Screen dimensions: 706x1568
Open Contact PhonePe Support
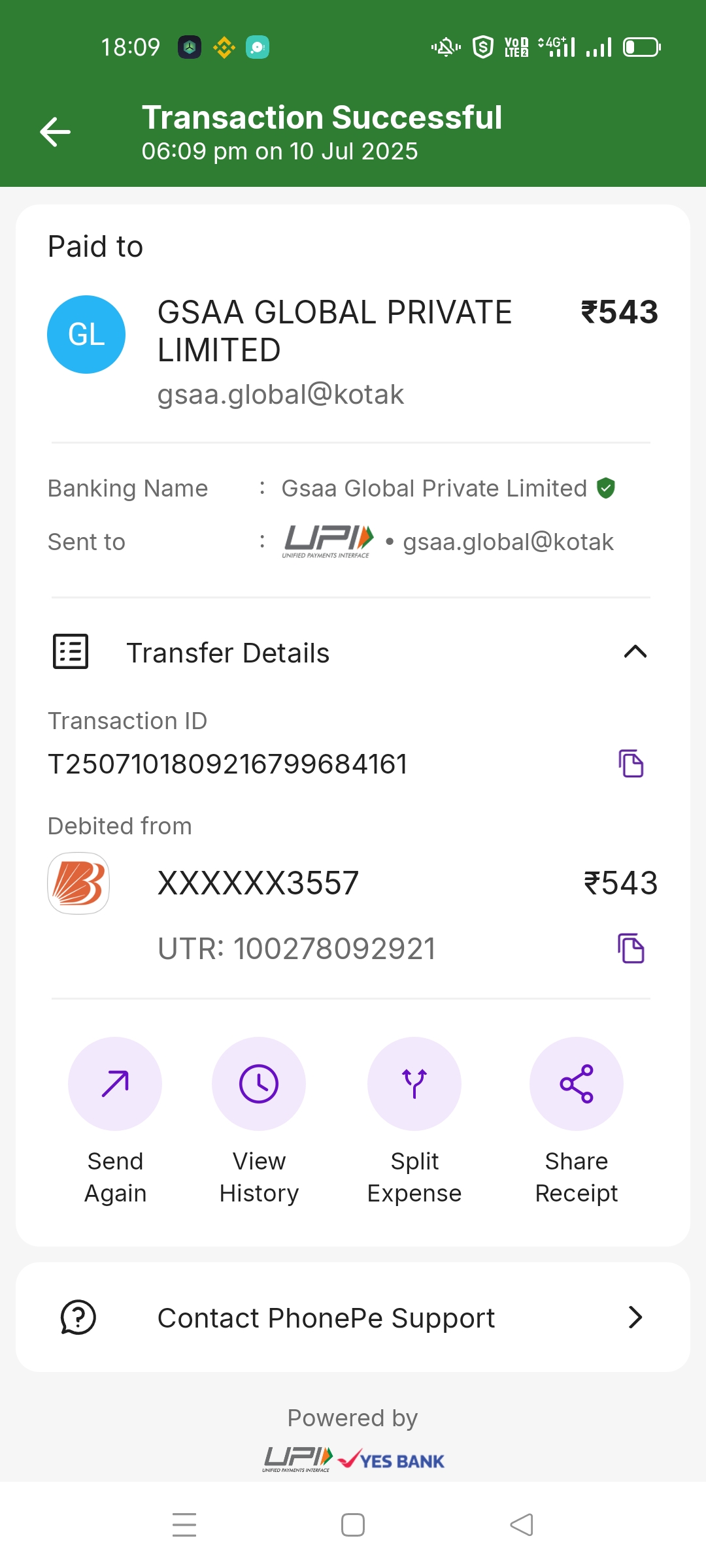point(353,1318)
